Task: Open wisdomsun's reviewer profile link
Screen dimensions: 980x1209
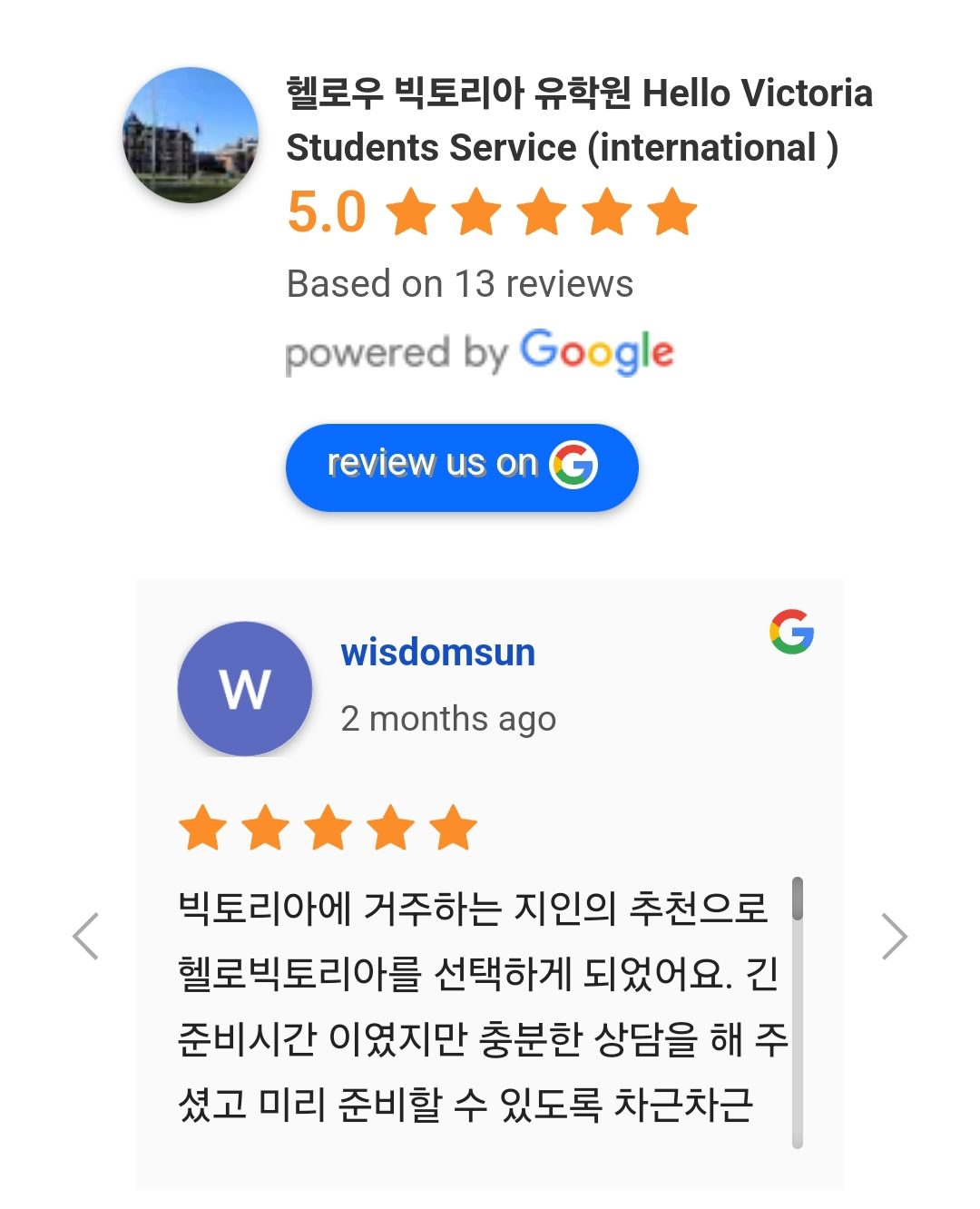Action: pos(437,653)
